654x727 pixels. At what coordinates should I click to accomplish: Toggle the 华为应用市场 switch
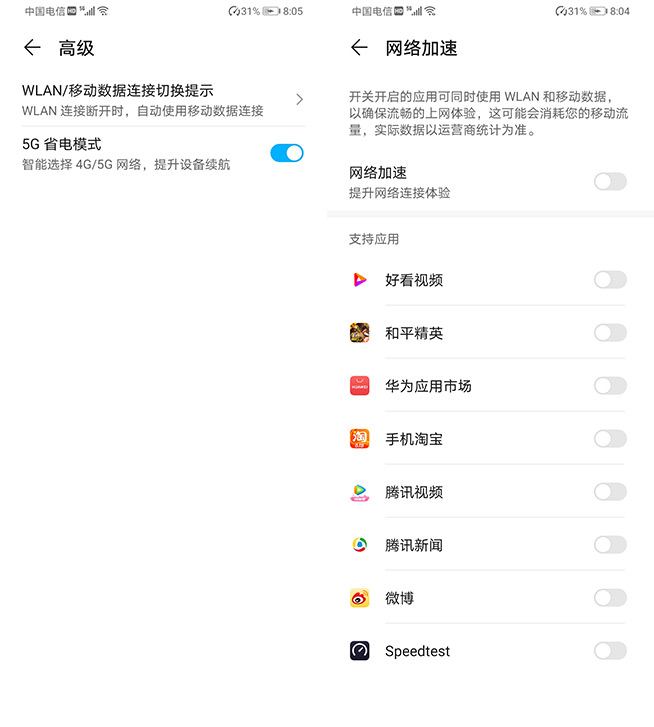click(610, 386)
